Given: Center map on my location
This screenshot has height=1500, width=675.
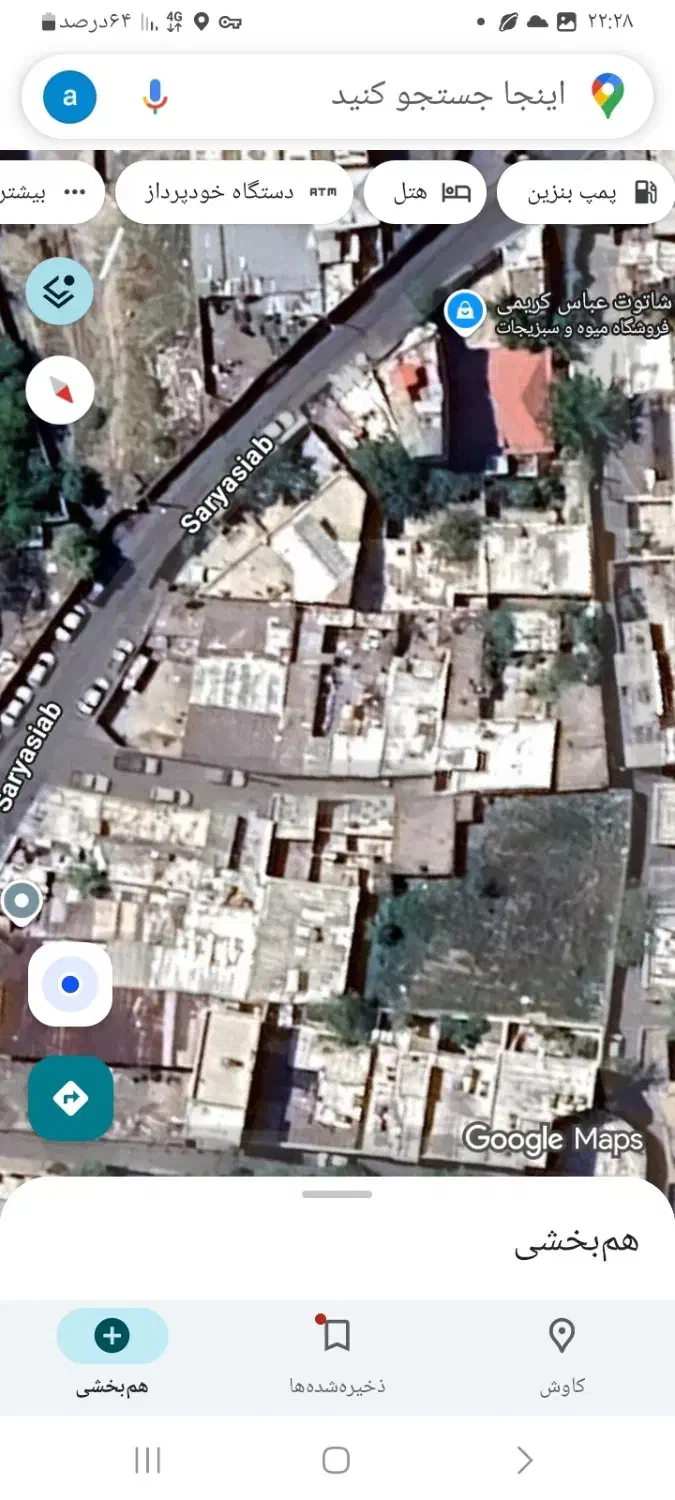Looking at the screenshot, I should [x=70, y=984].
